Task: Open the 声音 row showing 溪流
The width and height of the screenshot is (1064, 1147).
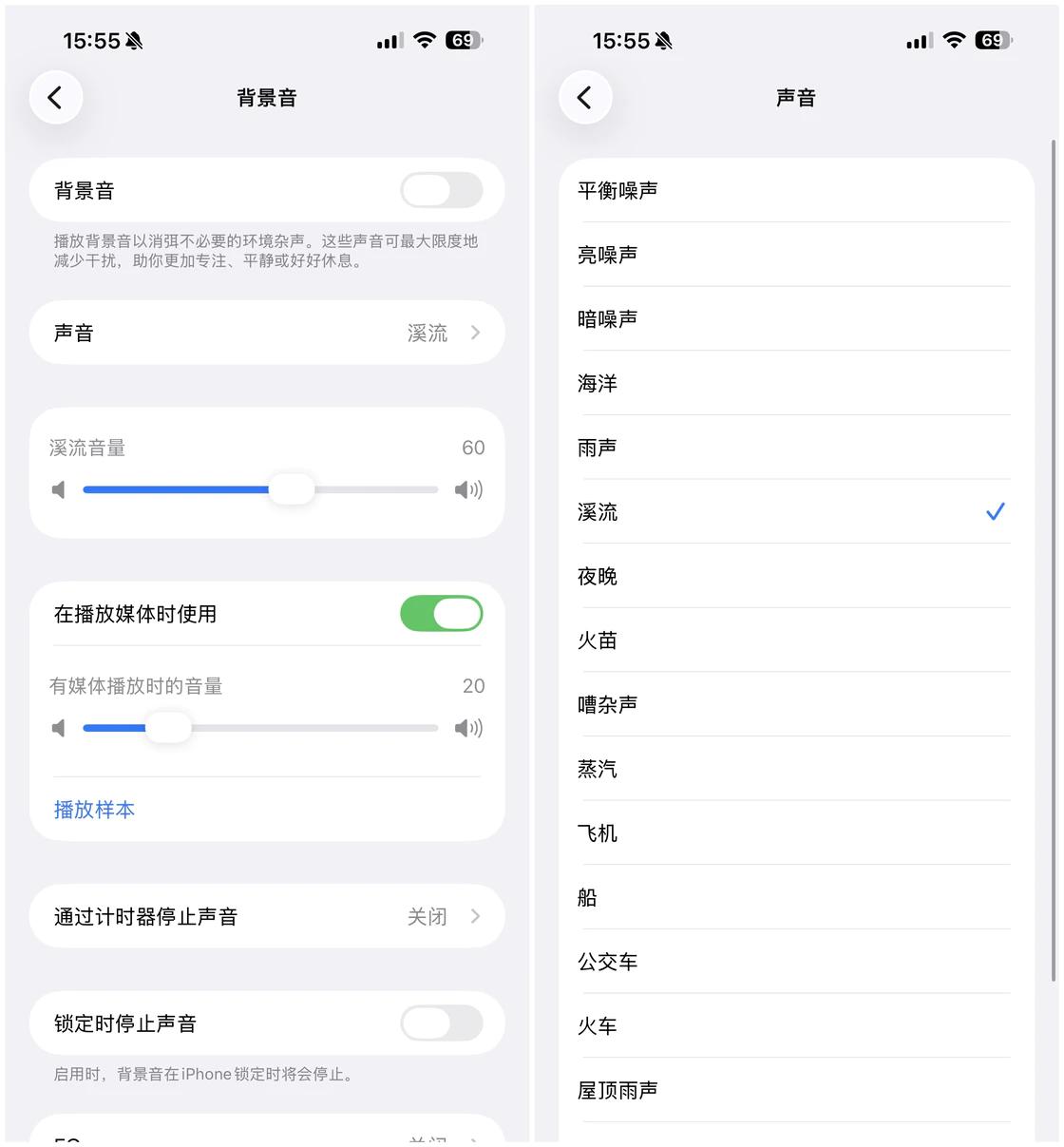Action: 266,333
